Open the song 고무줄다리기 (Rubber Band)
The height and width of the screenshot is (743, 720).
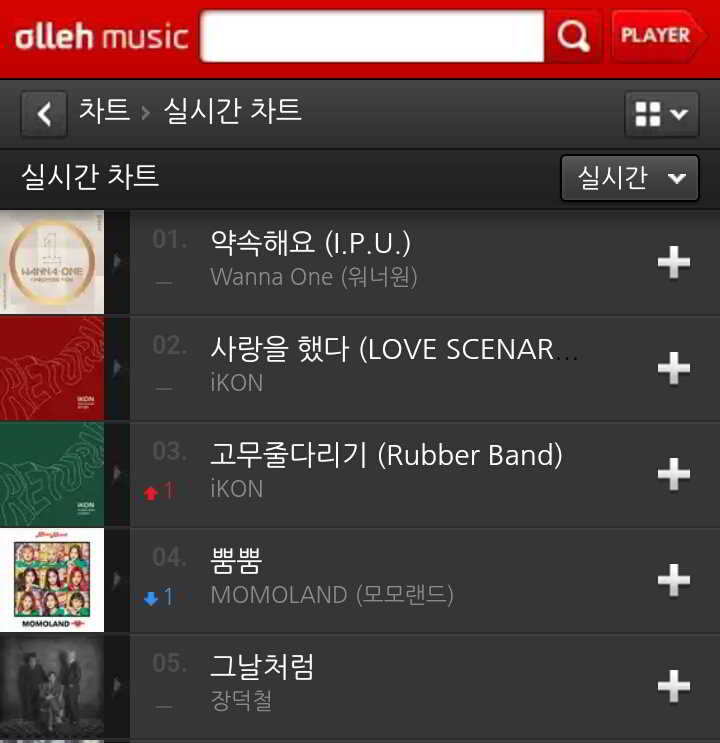point(386,455)
